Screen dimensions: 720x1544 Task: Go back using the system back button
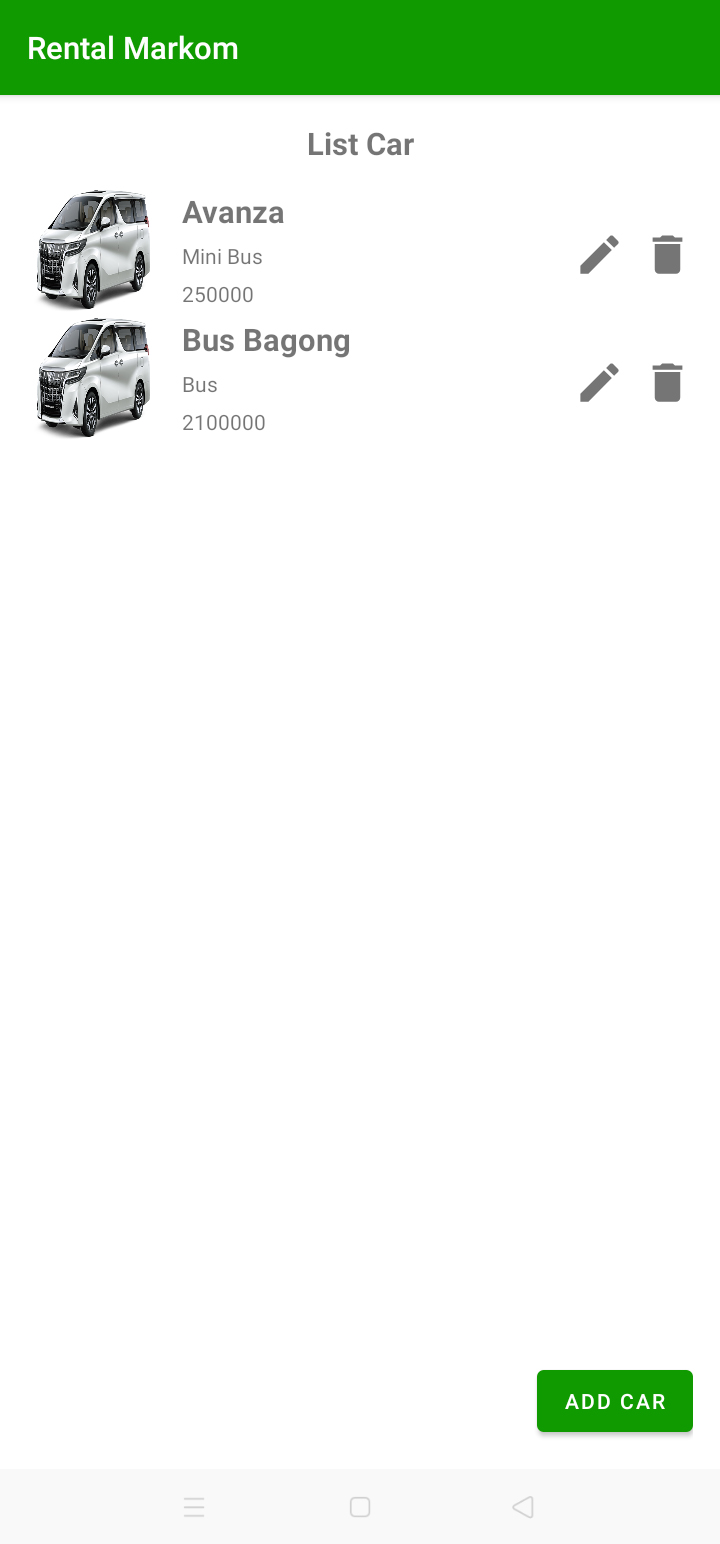coord(522,1507)
